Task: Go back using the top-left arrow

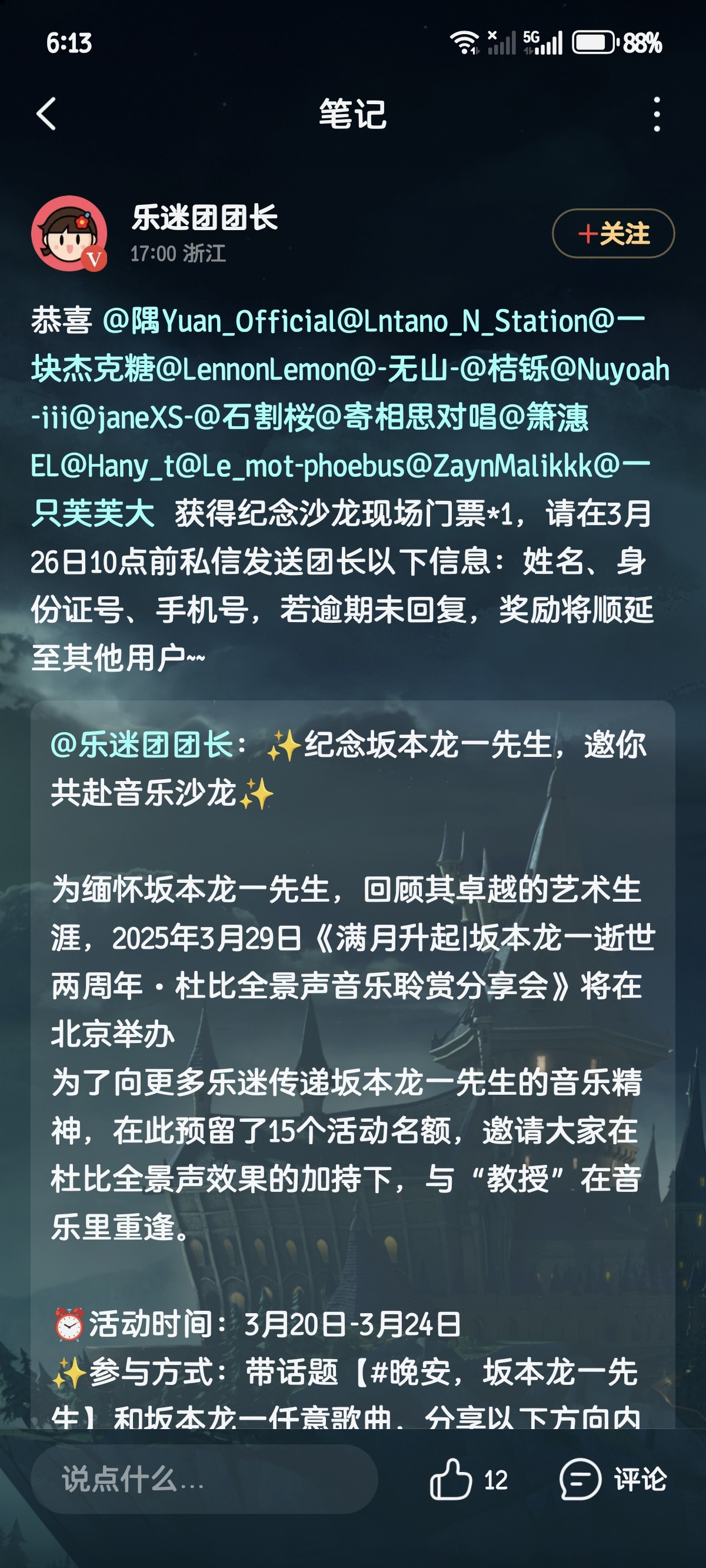Action: tap(46, 114)
